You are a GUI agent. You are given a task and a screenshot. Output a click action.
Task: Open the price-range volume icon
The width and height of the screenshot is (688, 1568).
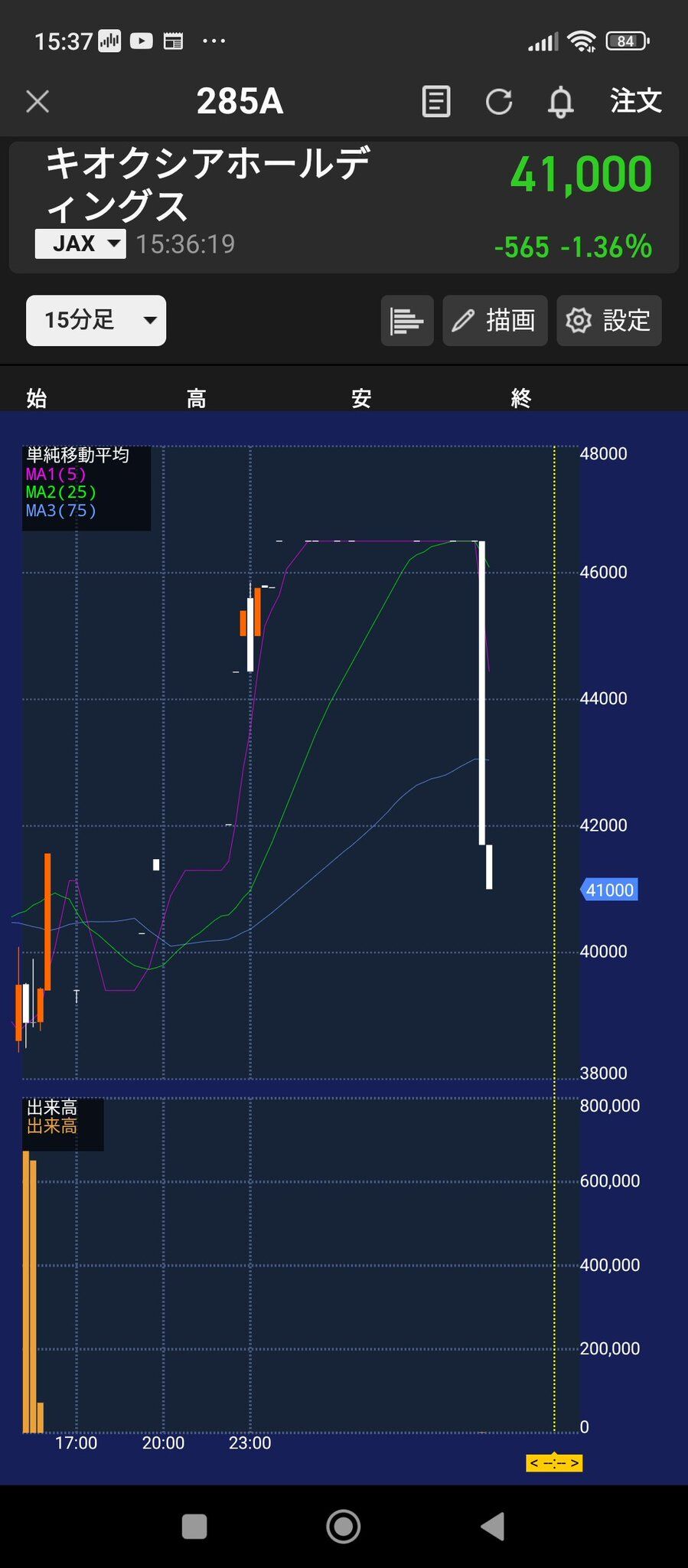pyautogui.click(x=407, y=320)
